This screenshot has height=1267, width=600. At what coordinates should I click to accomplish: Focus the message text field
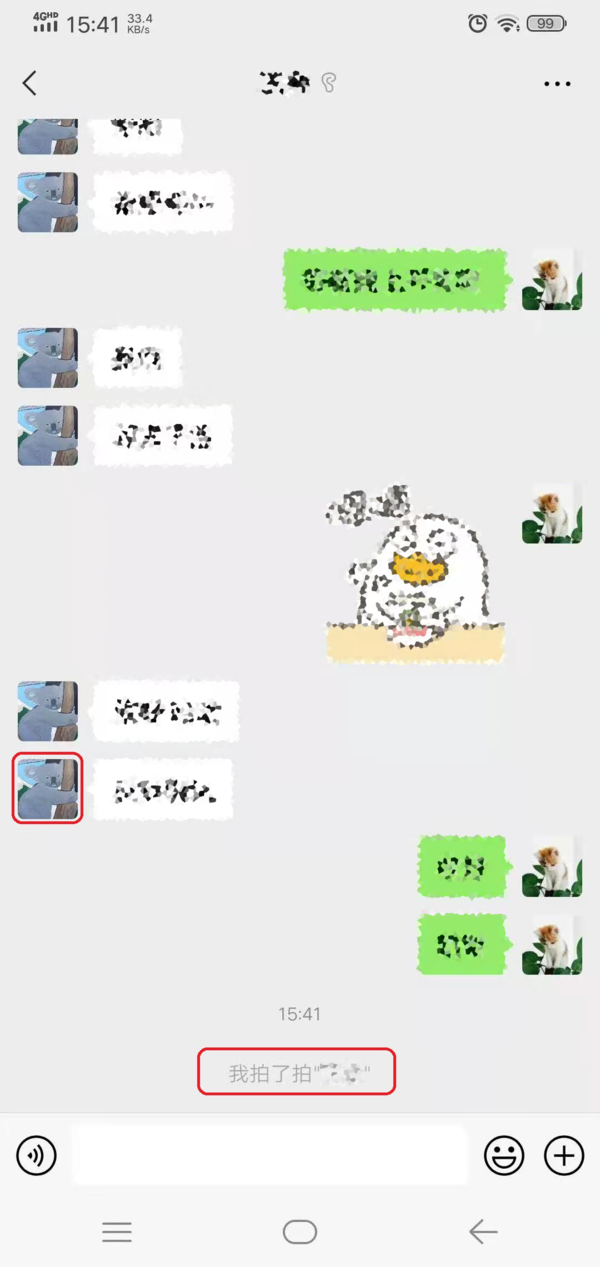(x=270, y=1156)
